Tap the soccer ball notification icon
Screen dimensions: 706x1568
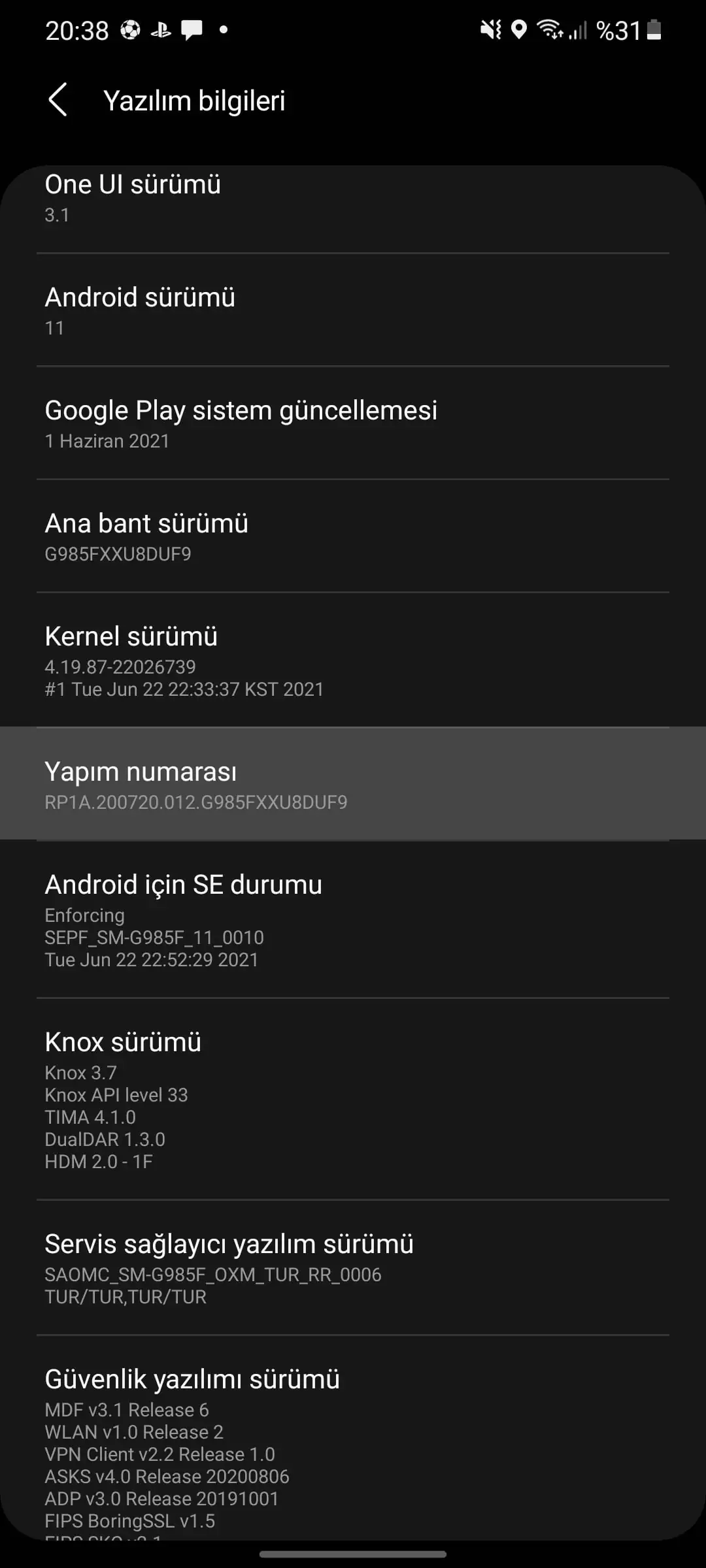131,29
